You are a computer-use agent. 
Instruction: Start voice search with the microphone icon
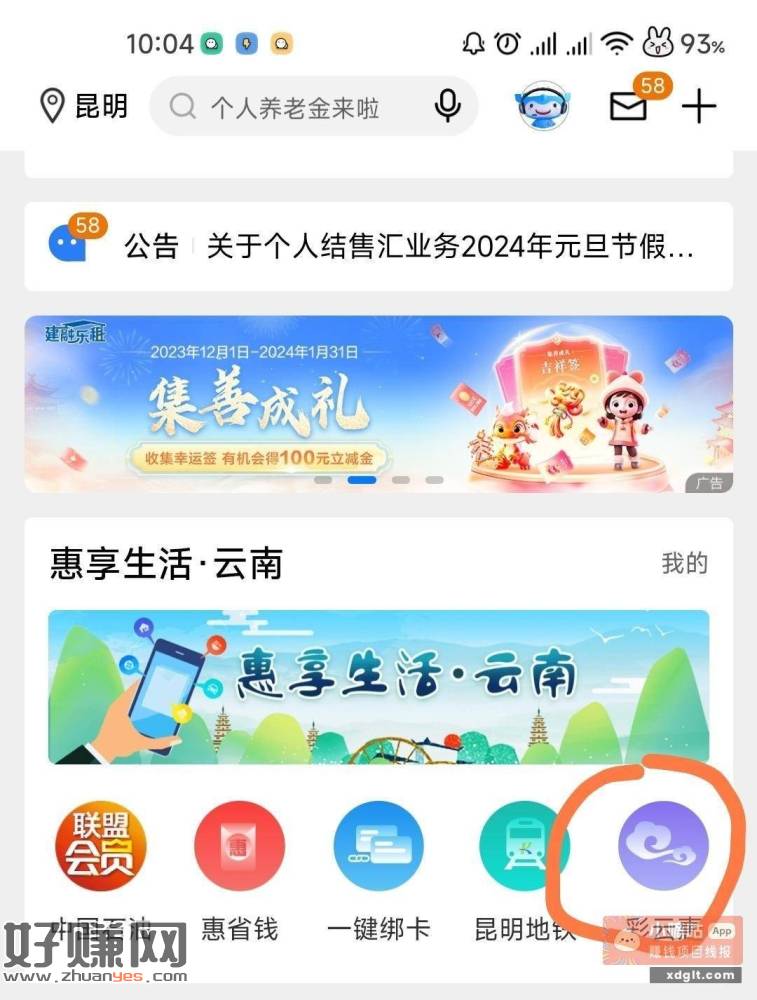[x=447, y=106]
